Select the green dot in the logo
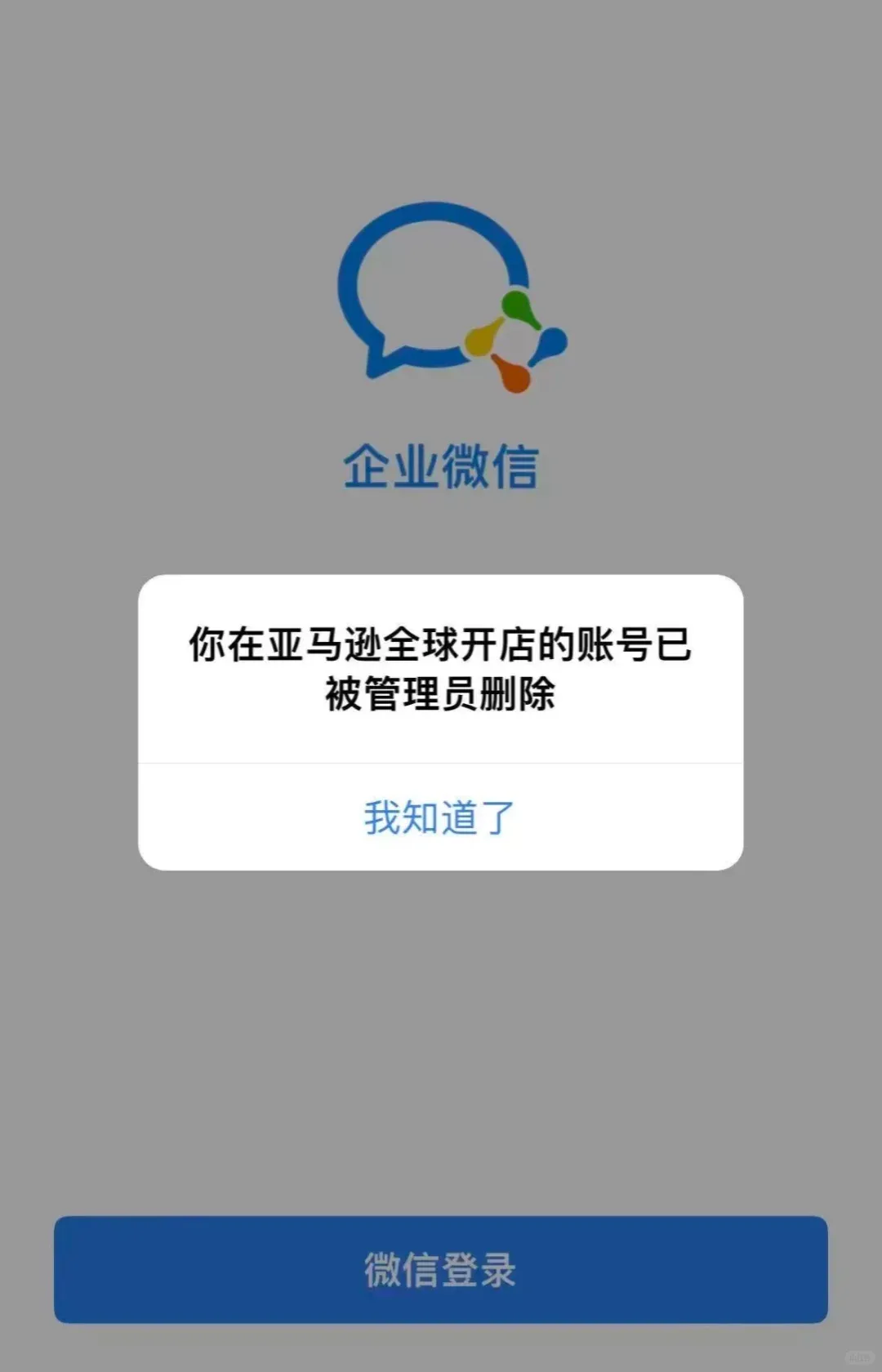 pyautogui.click(x=514, y=306)
